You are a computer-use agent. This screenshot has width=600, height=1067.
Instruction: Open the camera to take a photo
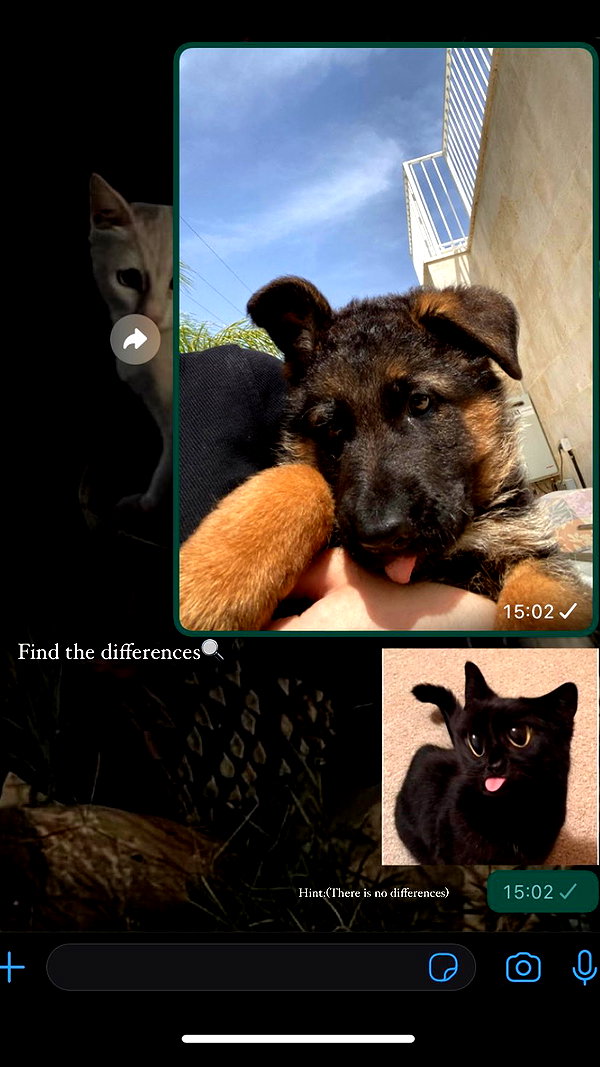523,967
